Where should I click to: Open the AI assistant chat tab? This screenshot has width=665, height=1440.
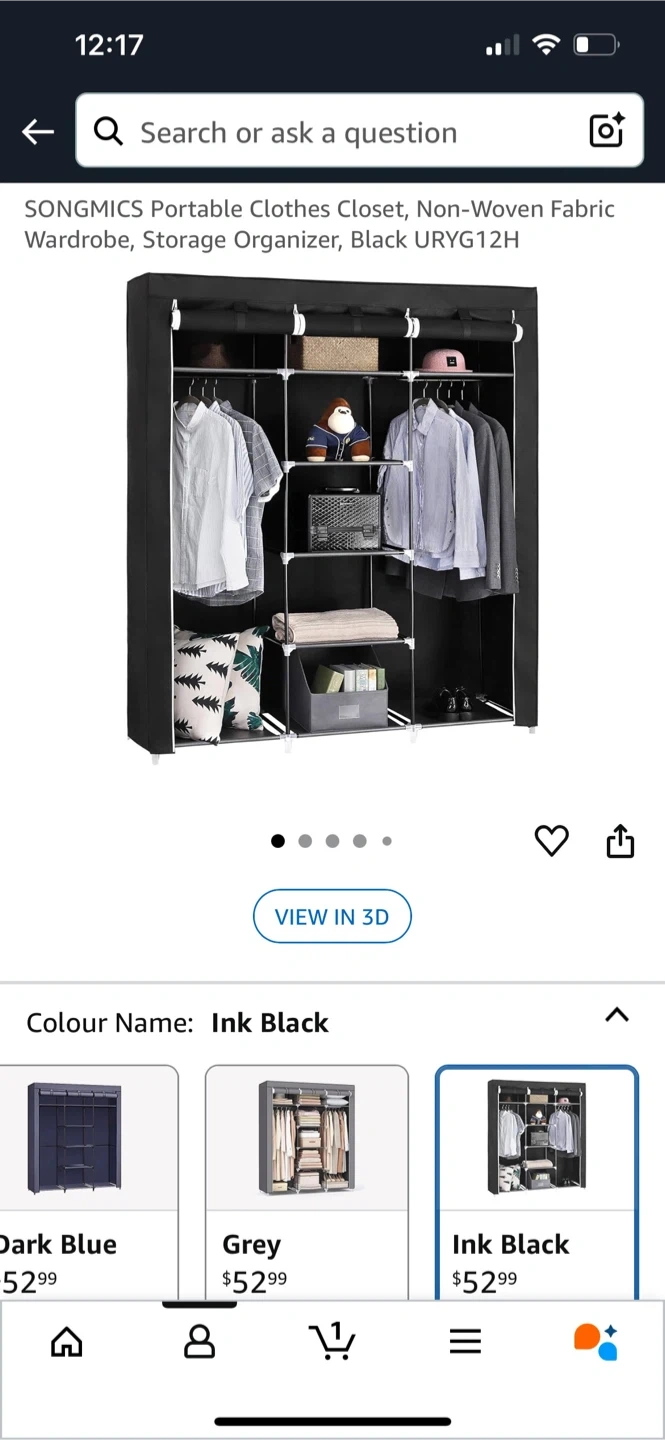596,1341
